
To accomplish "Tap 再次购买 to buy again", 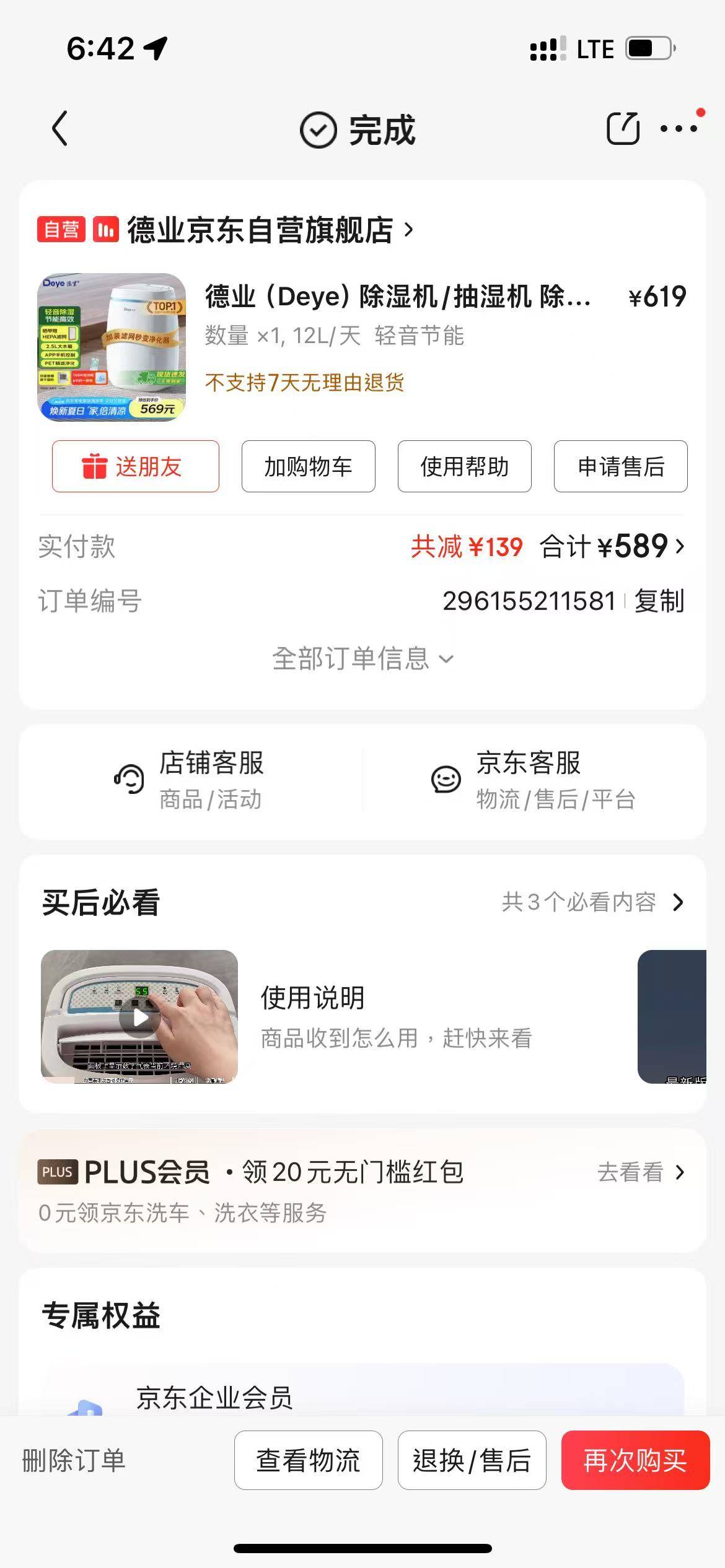I will pyautogui.click(x=635, y=1461).
